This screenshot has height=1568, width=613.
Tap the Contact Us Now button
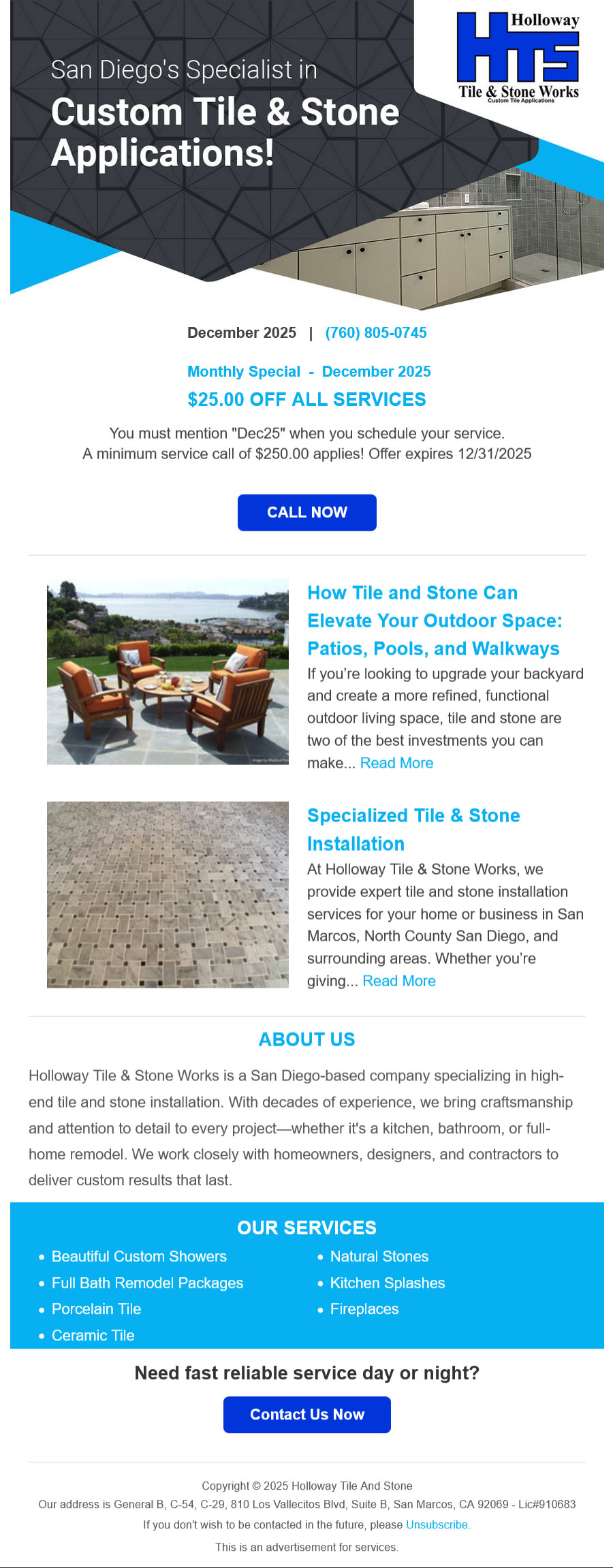[x=306, y=1415]
